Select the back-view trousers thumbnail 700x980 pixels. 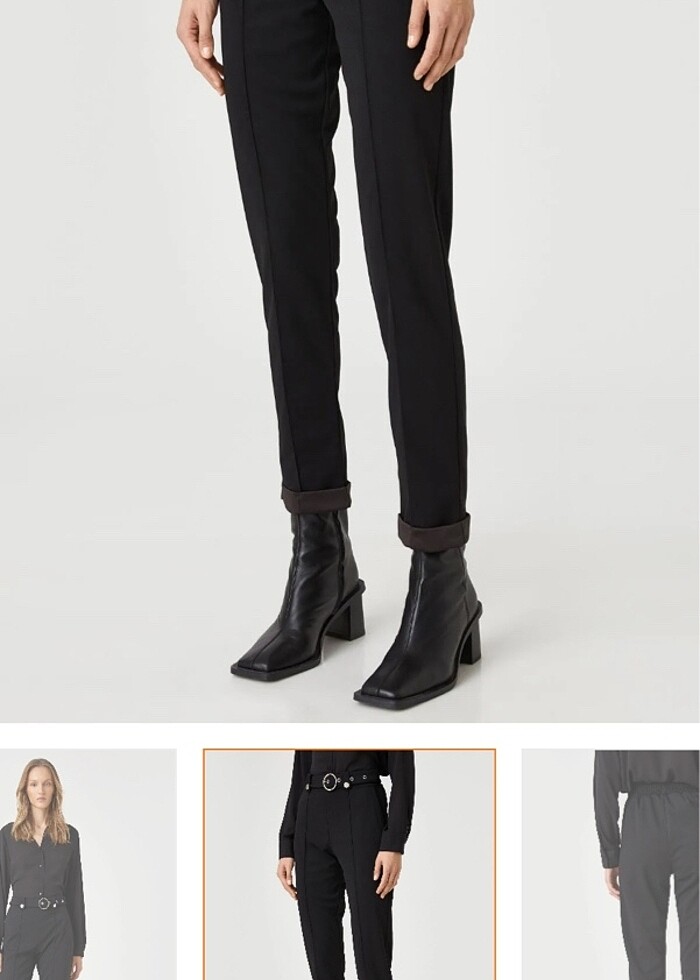point(611,865)
